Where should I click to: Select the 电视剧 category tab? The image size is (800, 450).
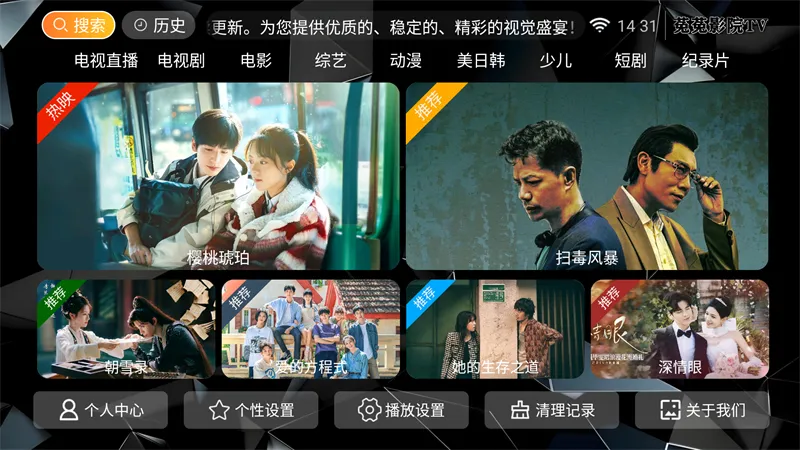point(181,60)
